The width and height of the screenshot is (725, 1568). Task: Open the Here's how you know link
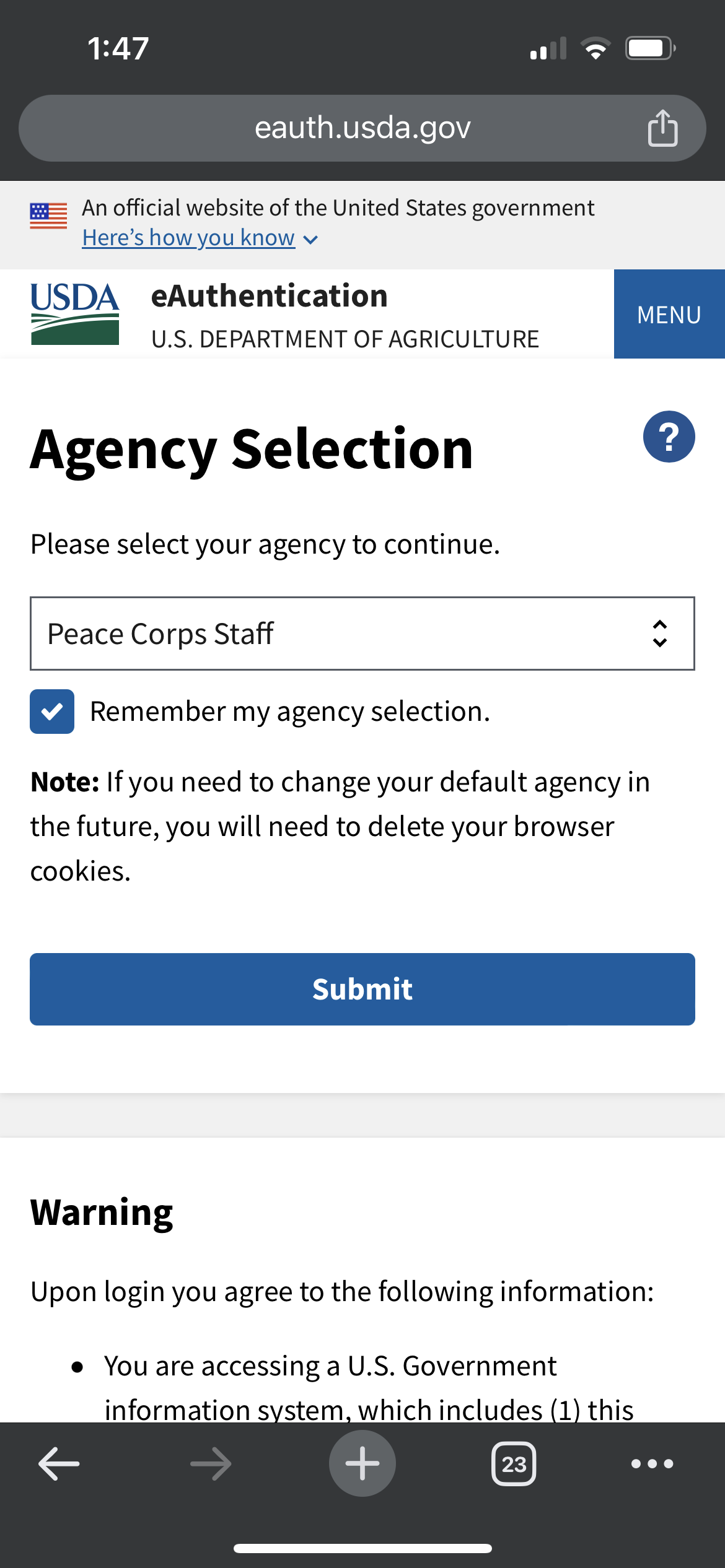pyautogui.click(x=189, y=237)
